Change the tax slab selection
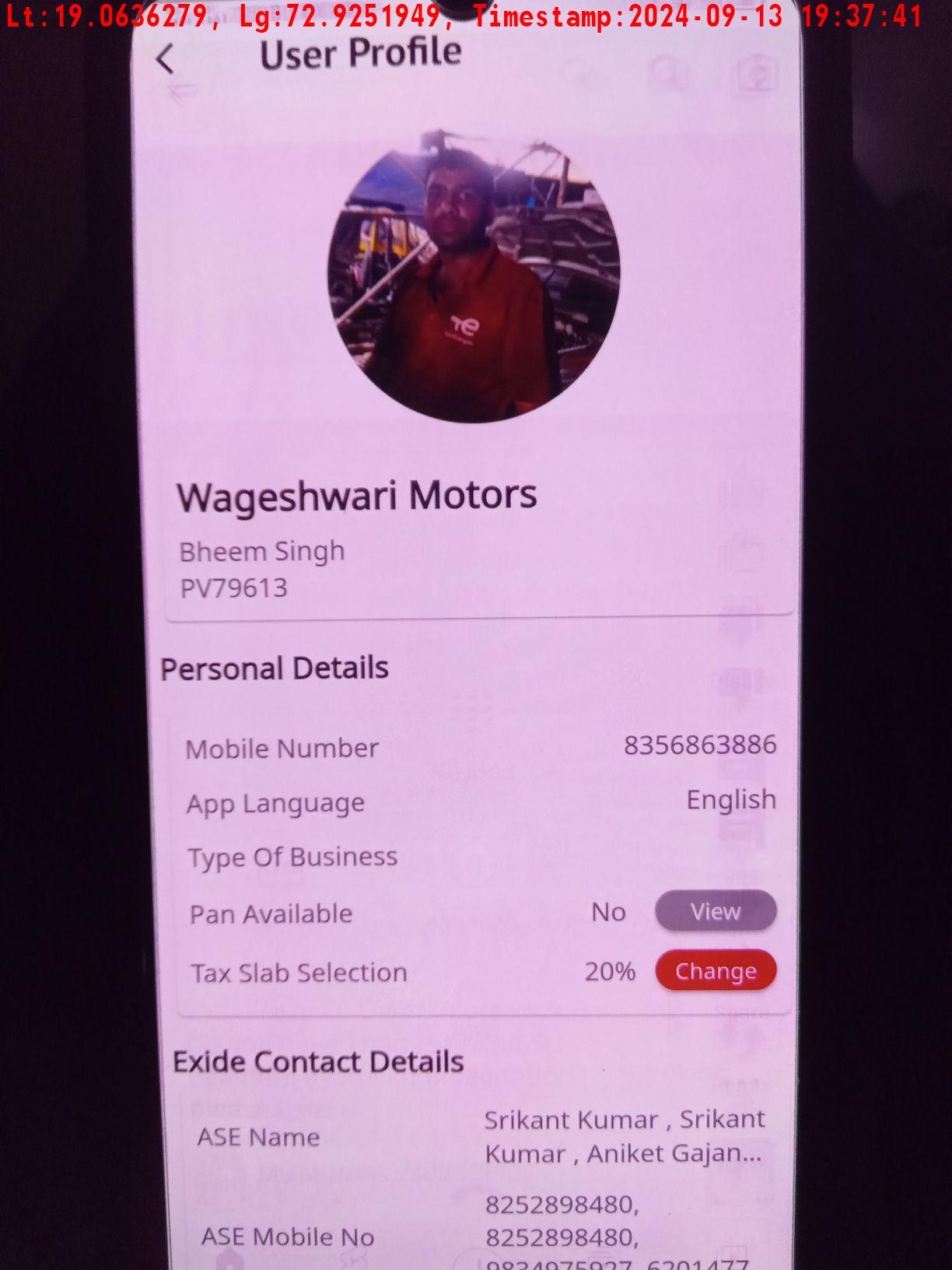This screenshot has width=952, height=1270. [715, 971]
